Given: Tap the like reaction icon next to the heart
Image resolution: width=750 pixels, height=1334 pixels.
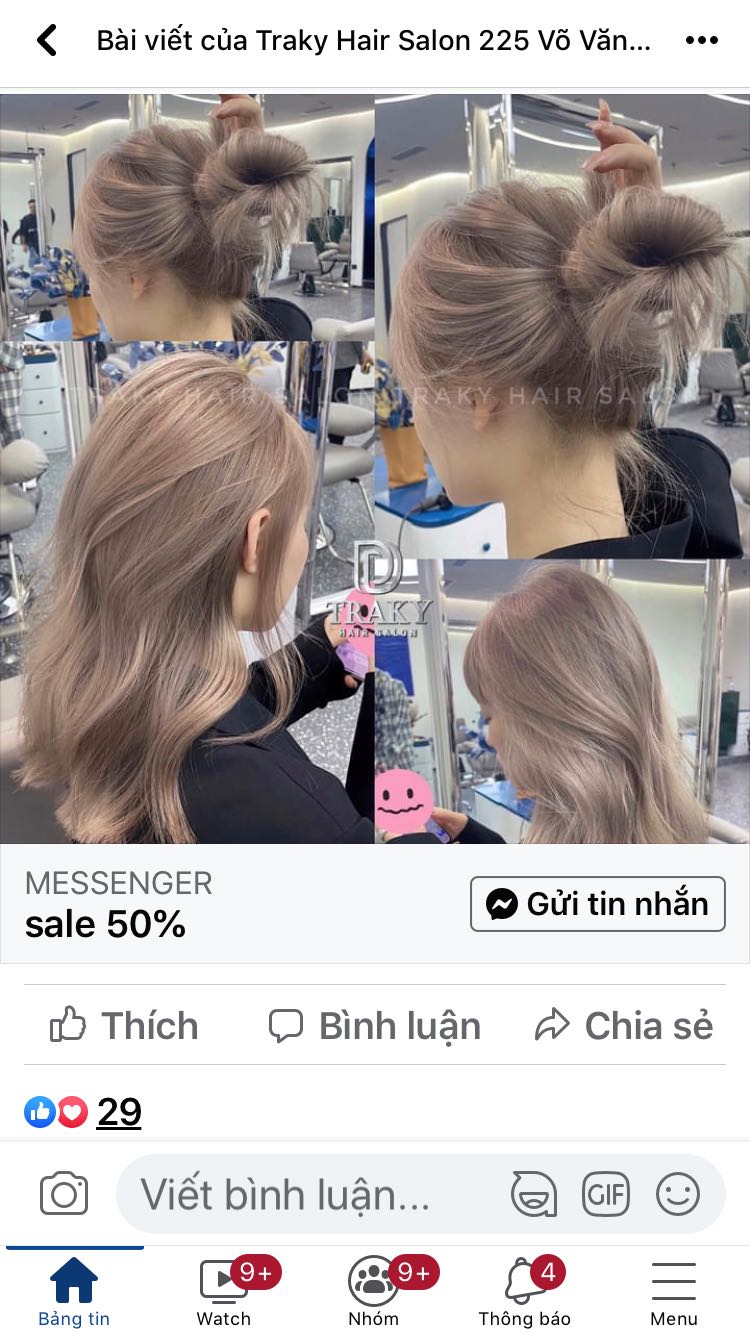Looking at the screenshot, I should 39,1111.
